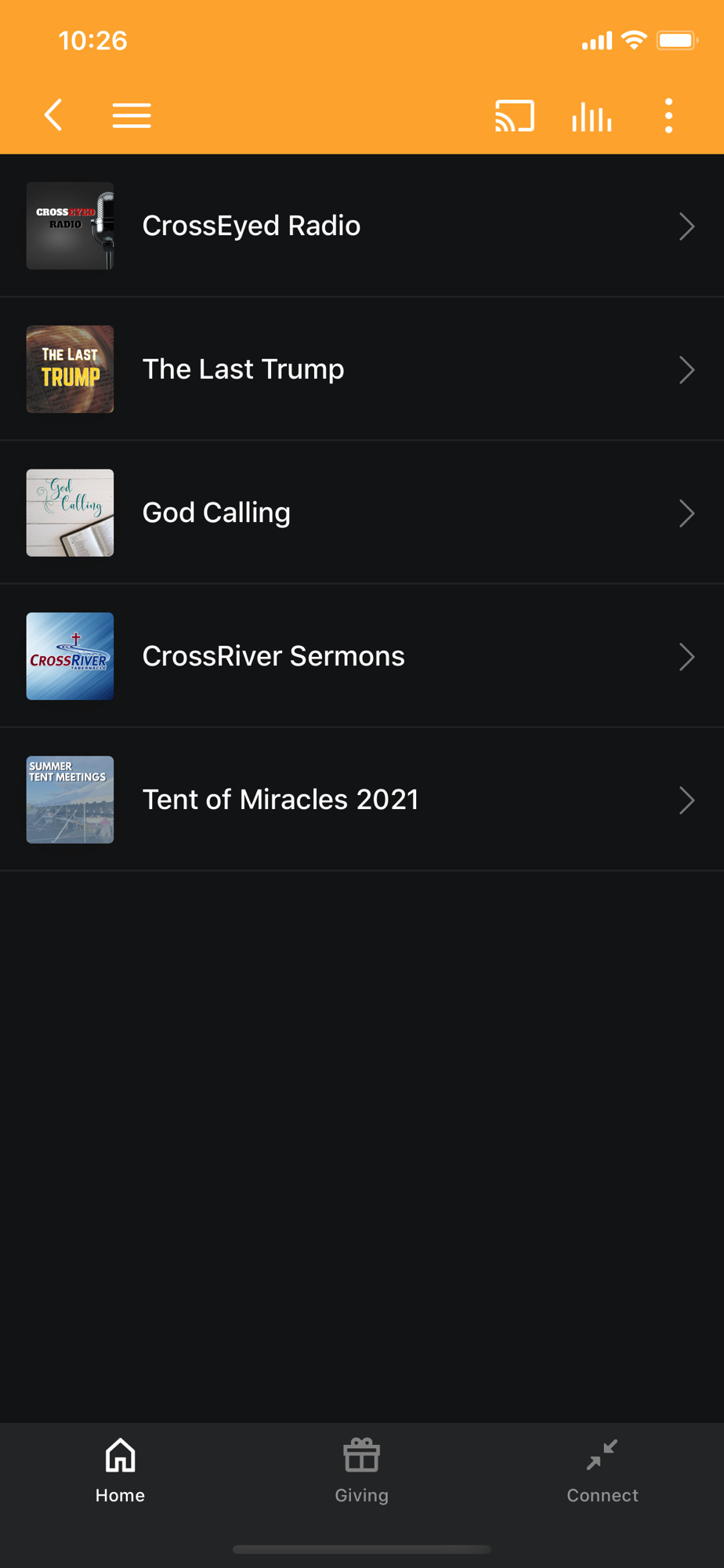The image size is (724, 1568).
Task: Switch to the Home tab
Action: coord(120,1471)
